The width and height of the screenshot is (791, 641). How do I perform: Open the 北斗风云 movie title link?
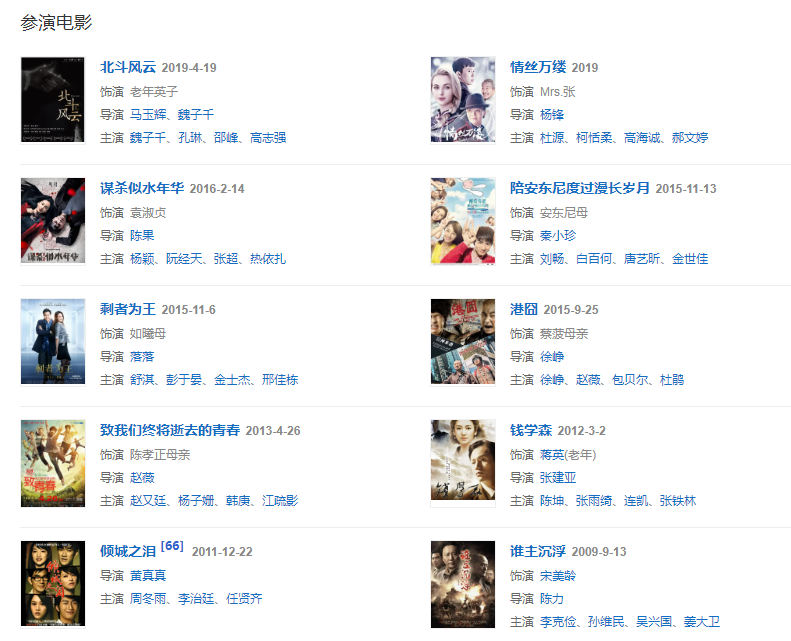[128, 67]
